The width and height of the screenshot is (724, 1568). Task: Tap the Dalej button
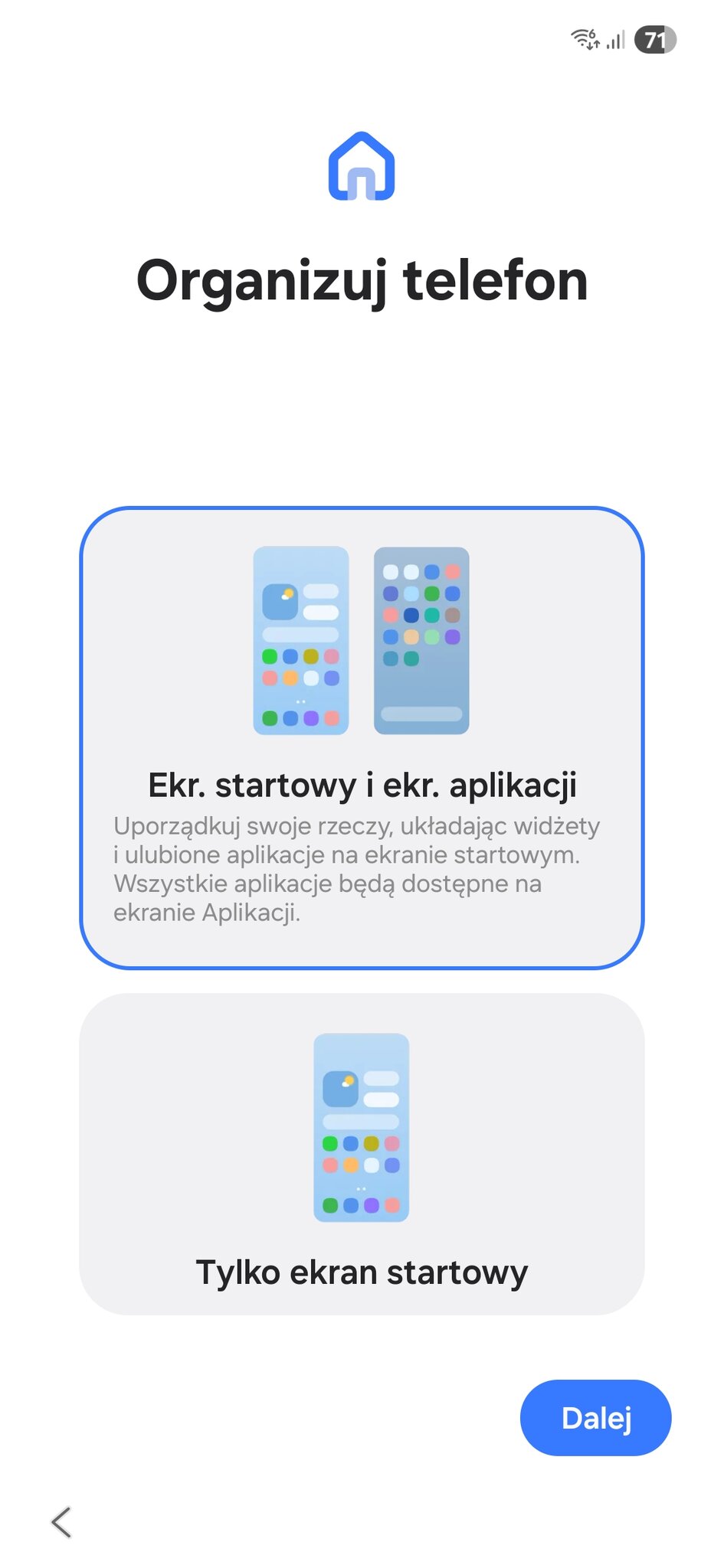pyautogui.click(x=595, y=1418)
